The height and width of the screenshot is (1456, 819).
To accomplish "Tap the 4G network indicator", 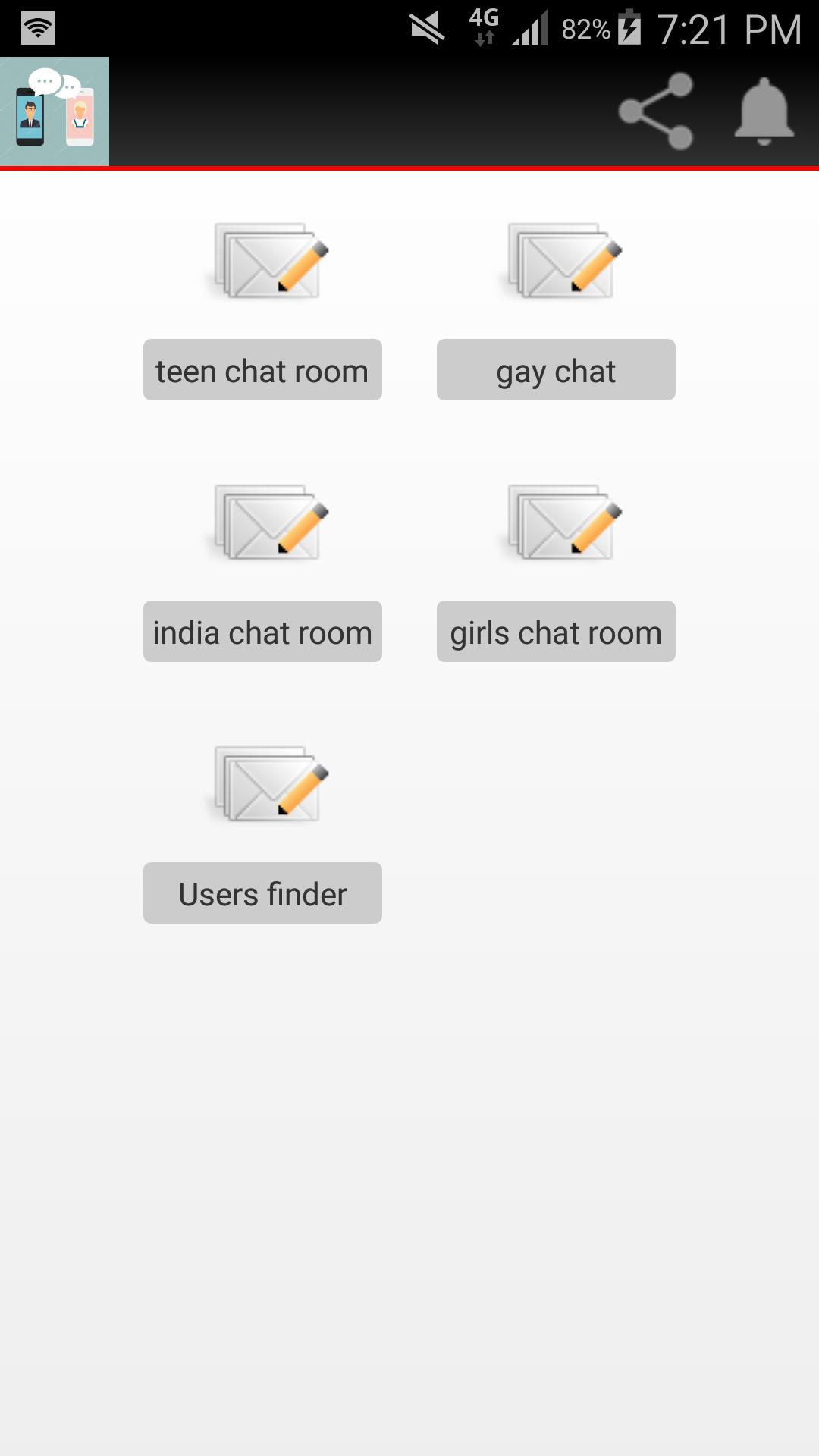I will tap(485, 23).
